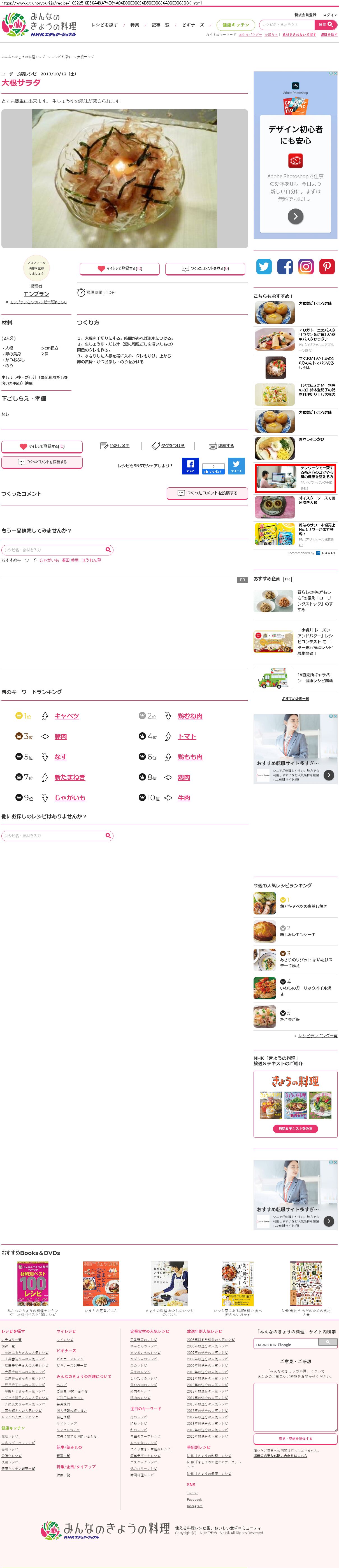Share recipe with the Facebook シェア button
Image resolution: width=339 pixels, height=1568 pixels.
click(x=190, y=466)
